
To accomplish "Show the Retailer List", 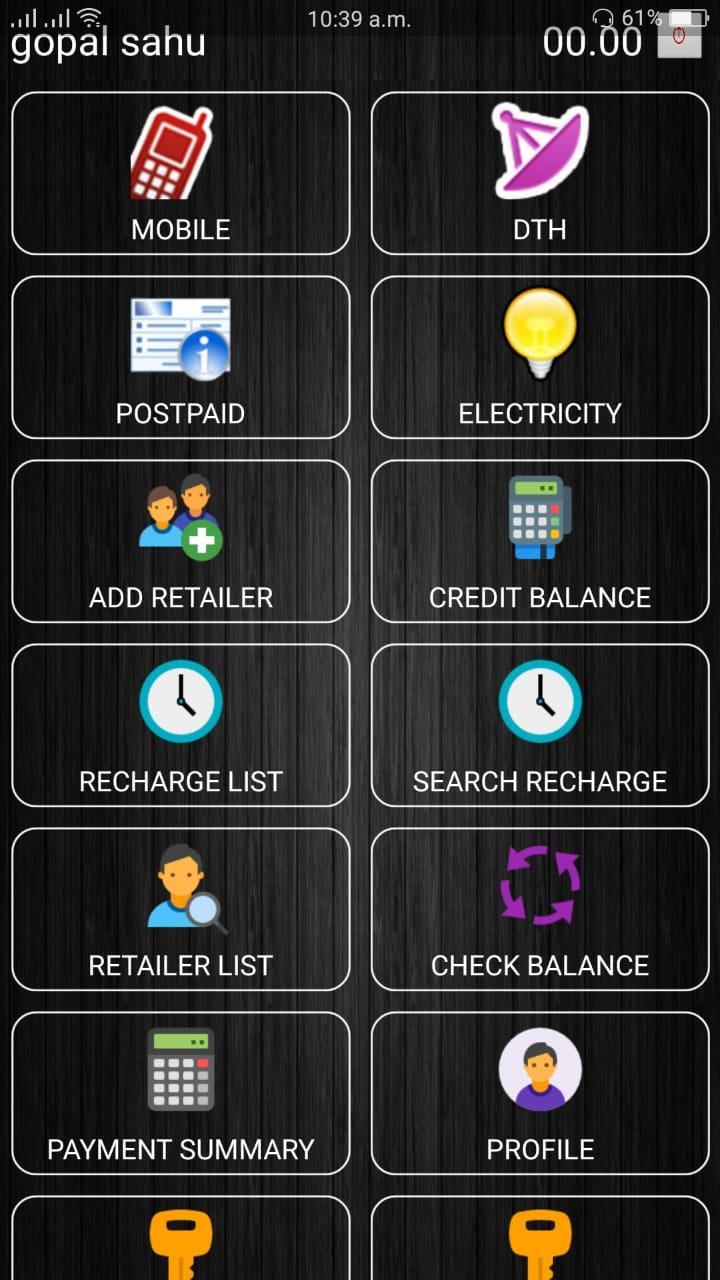I will pos(180,910).
